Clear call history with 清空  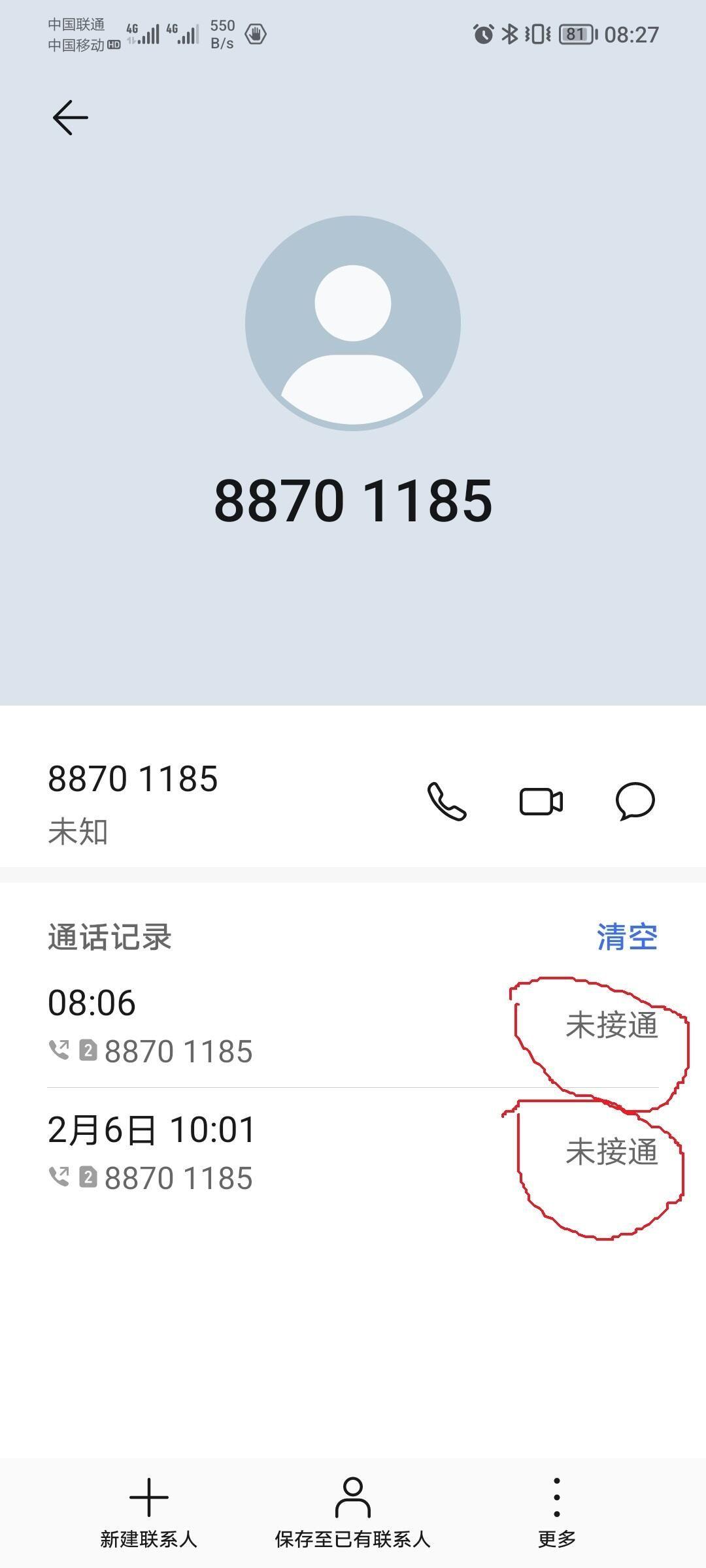coord(627,937)
